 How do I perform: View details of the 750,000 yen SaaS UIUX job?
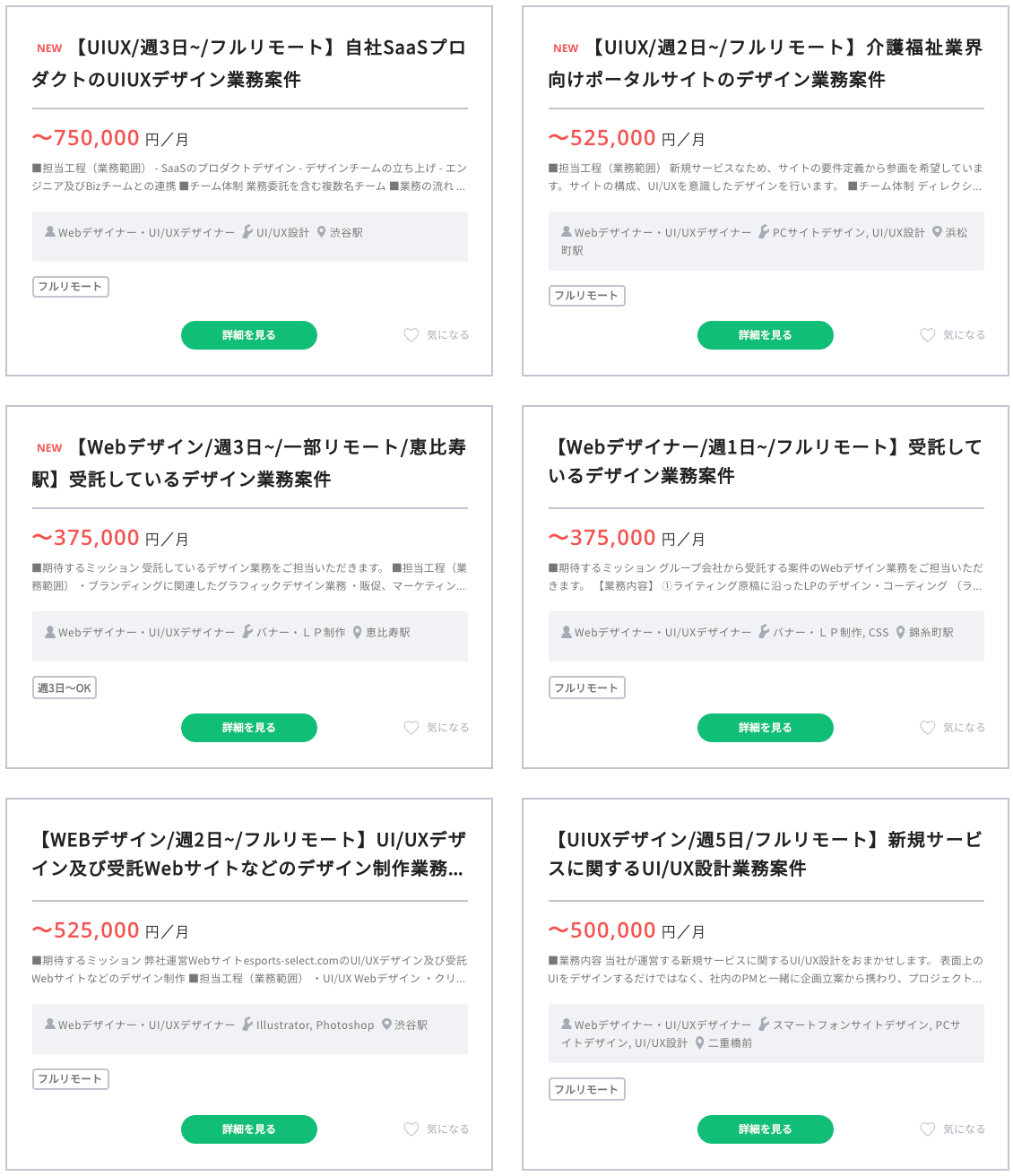point(249,335)
